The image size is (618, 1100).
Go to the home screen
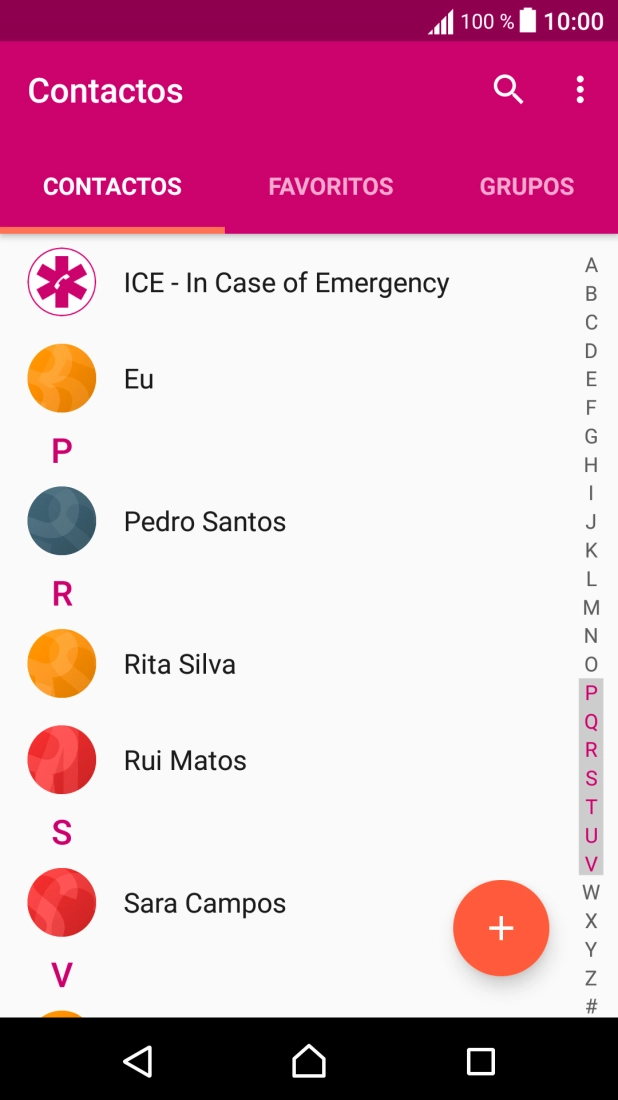click(309, 1061)
